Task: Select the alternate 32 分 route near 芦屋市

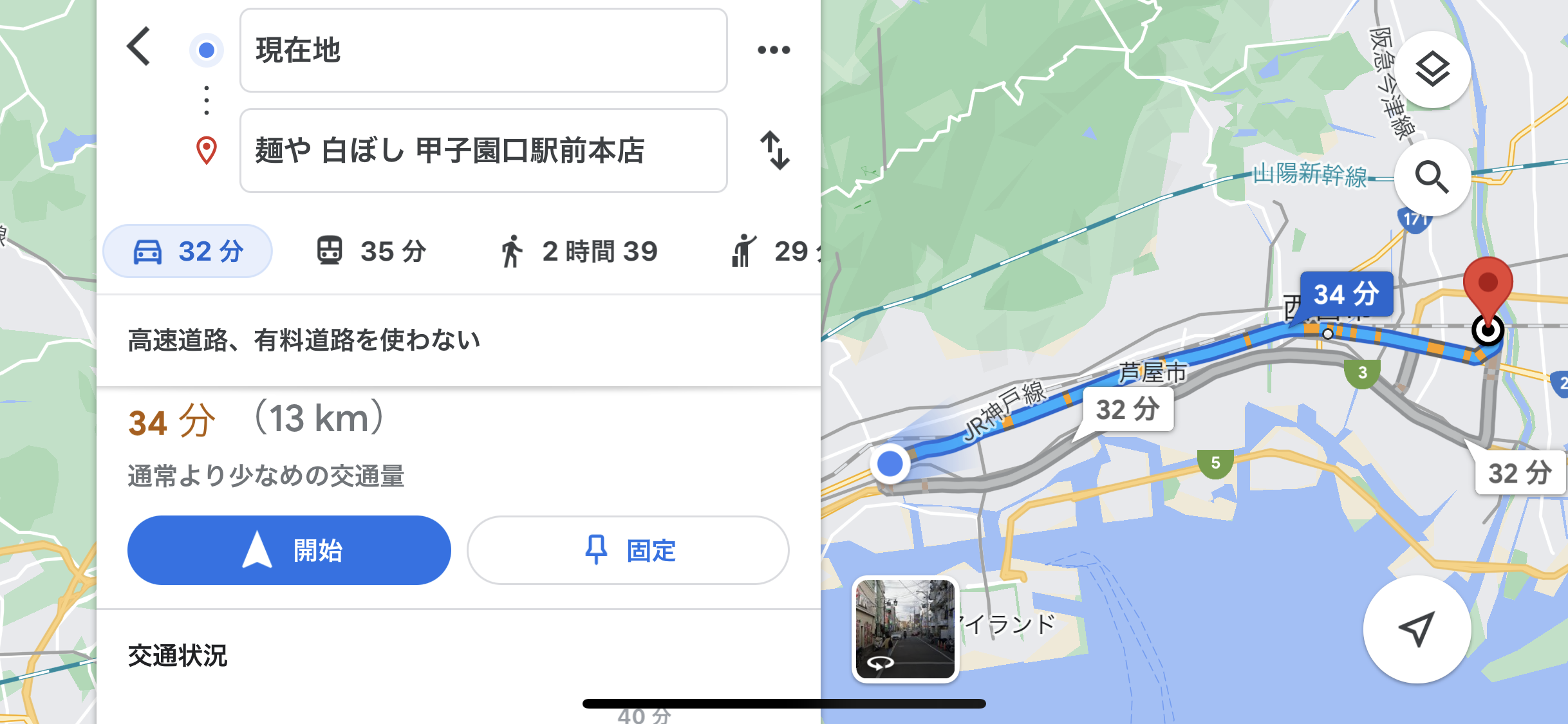Action: [x=1128, y=409]
